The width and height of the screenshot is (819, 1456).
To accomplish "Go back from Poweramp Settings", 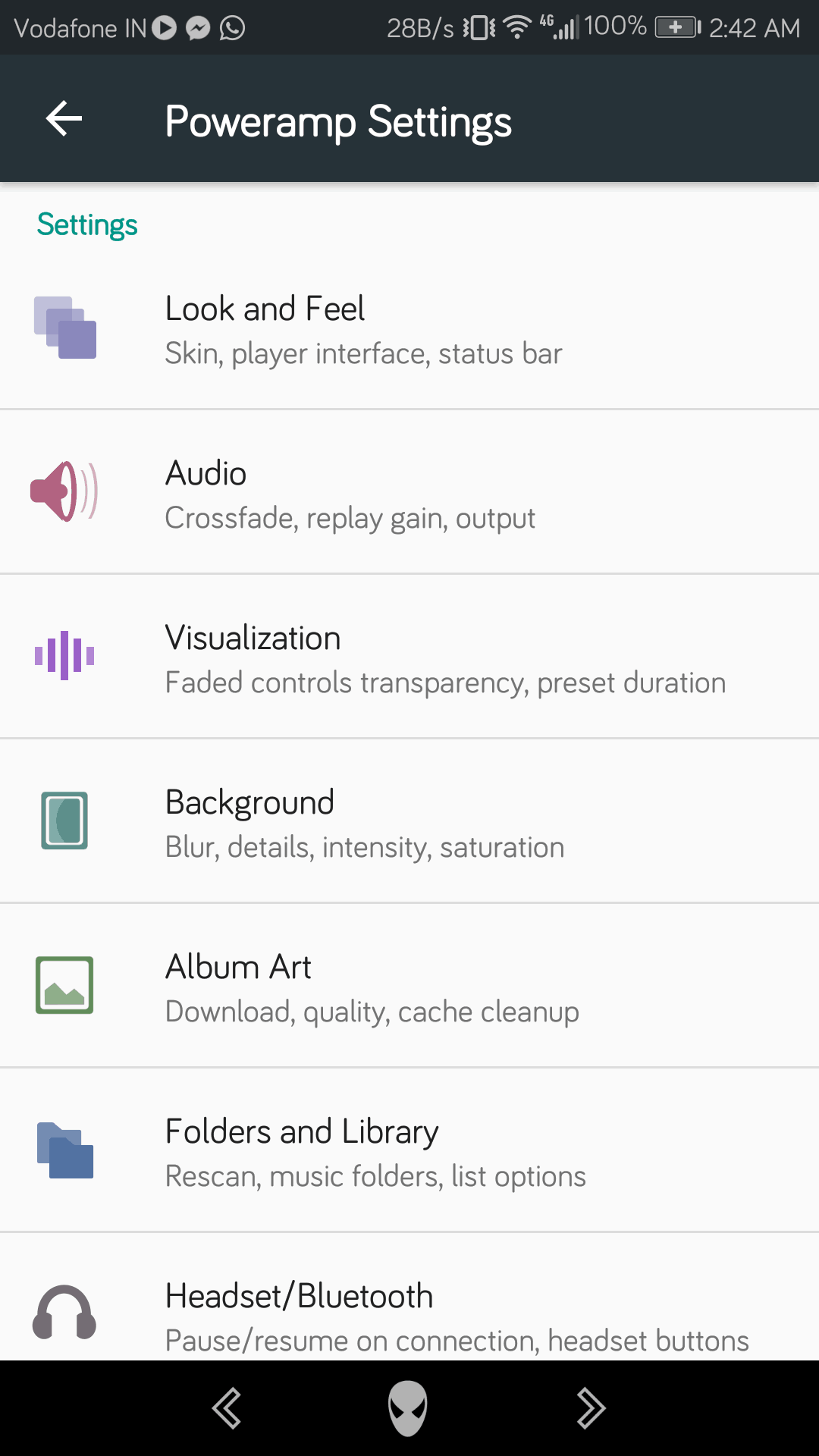I will click(64, 119).
